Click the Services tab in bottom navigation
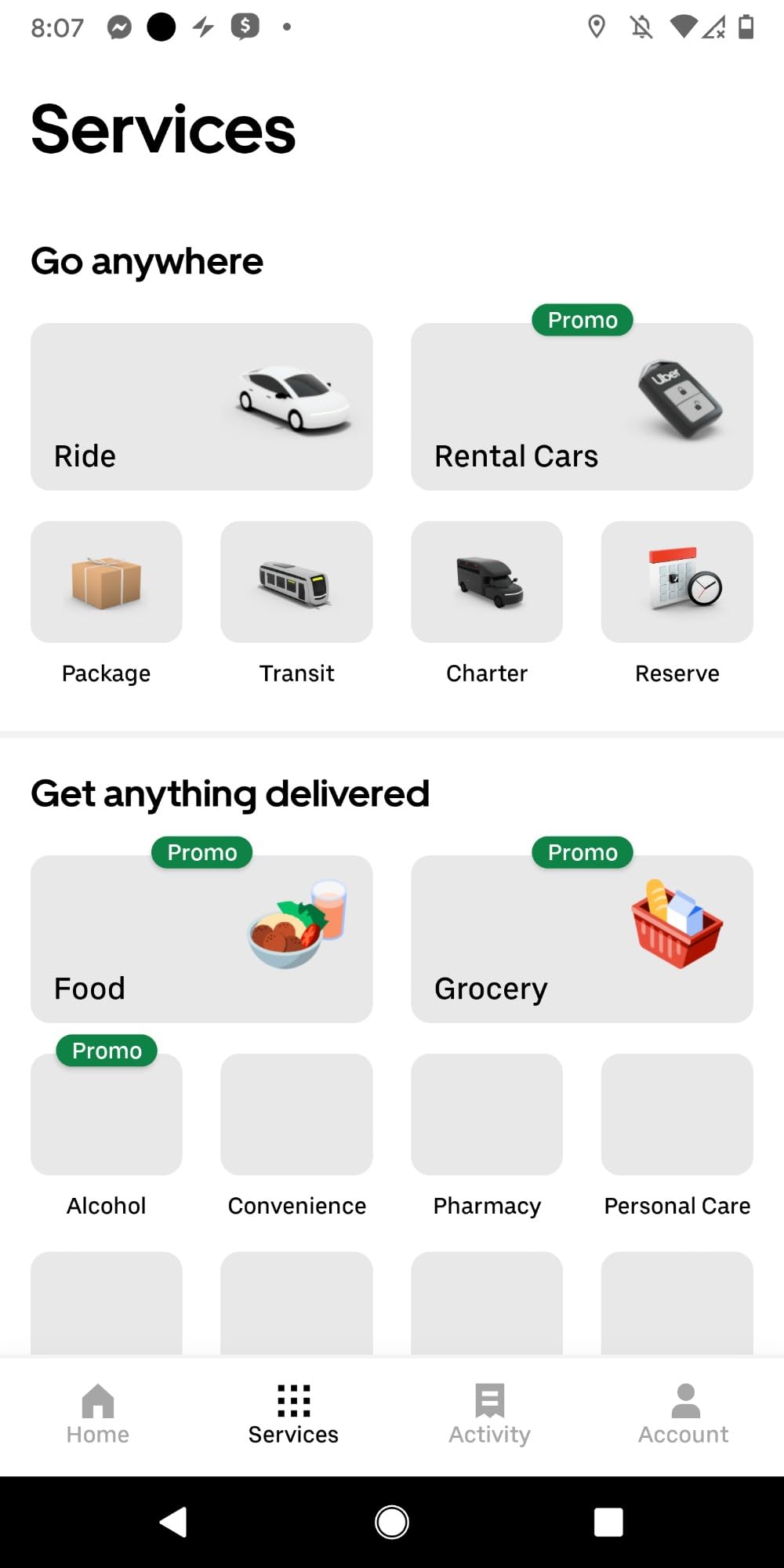Viewport: 784px width, 1568px height. pos(292,1413)
